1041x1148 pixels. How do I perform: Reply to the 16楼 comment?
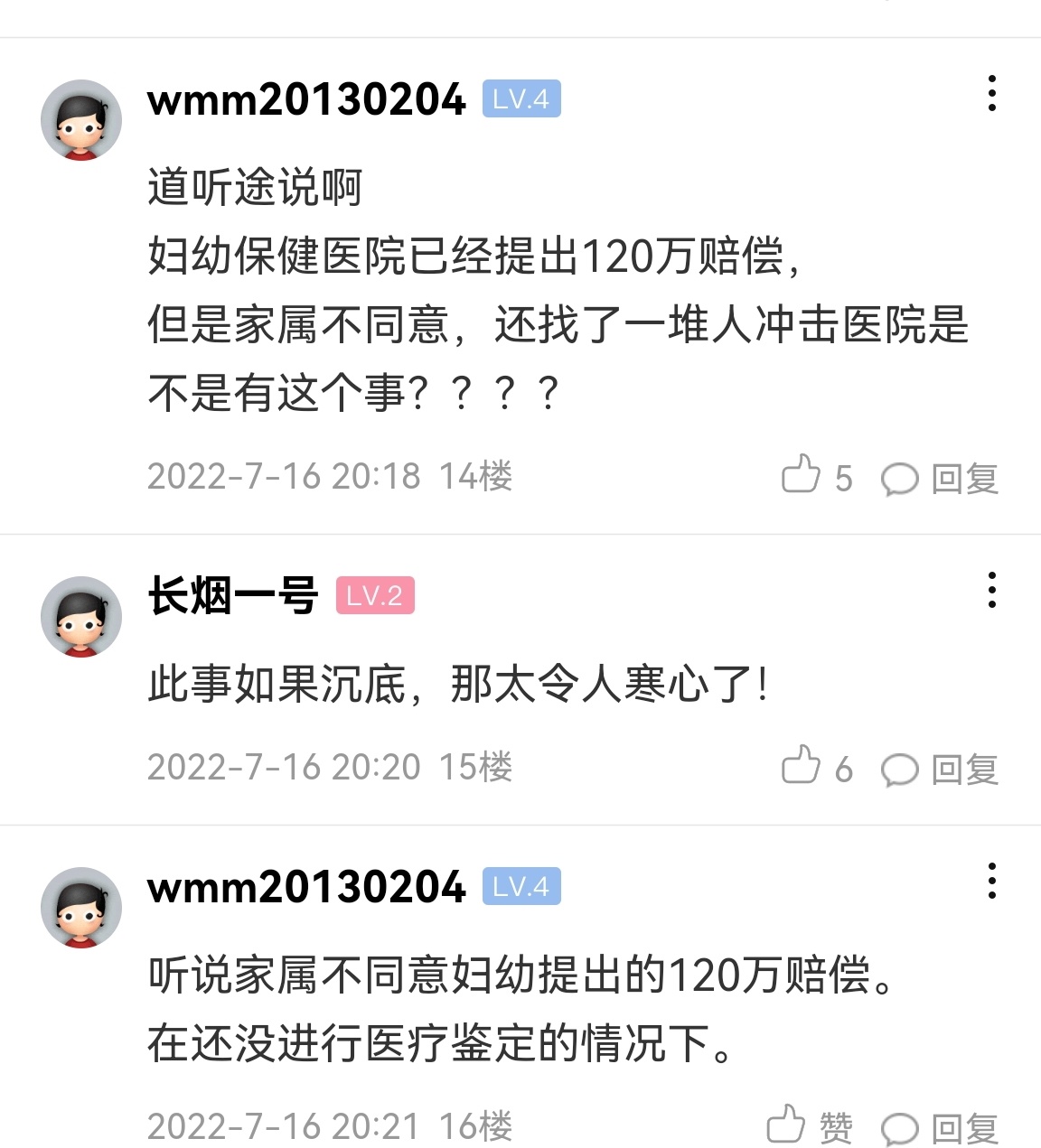[940, 1128]
